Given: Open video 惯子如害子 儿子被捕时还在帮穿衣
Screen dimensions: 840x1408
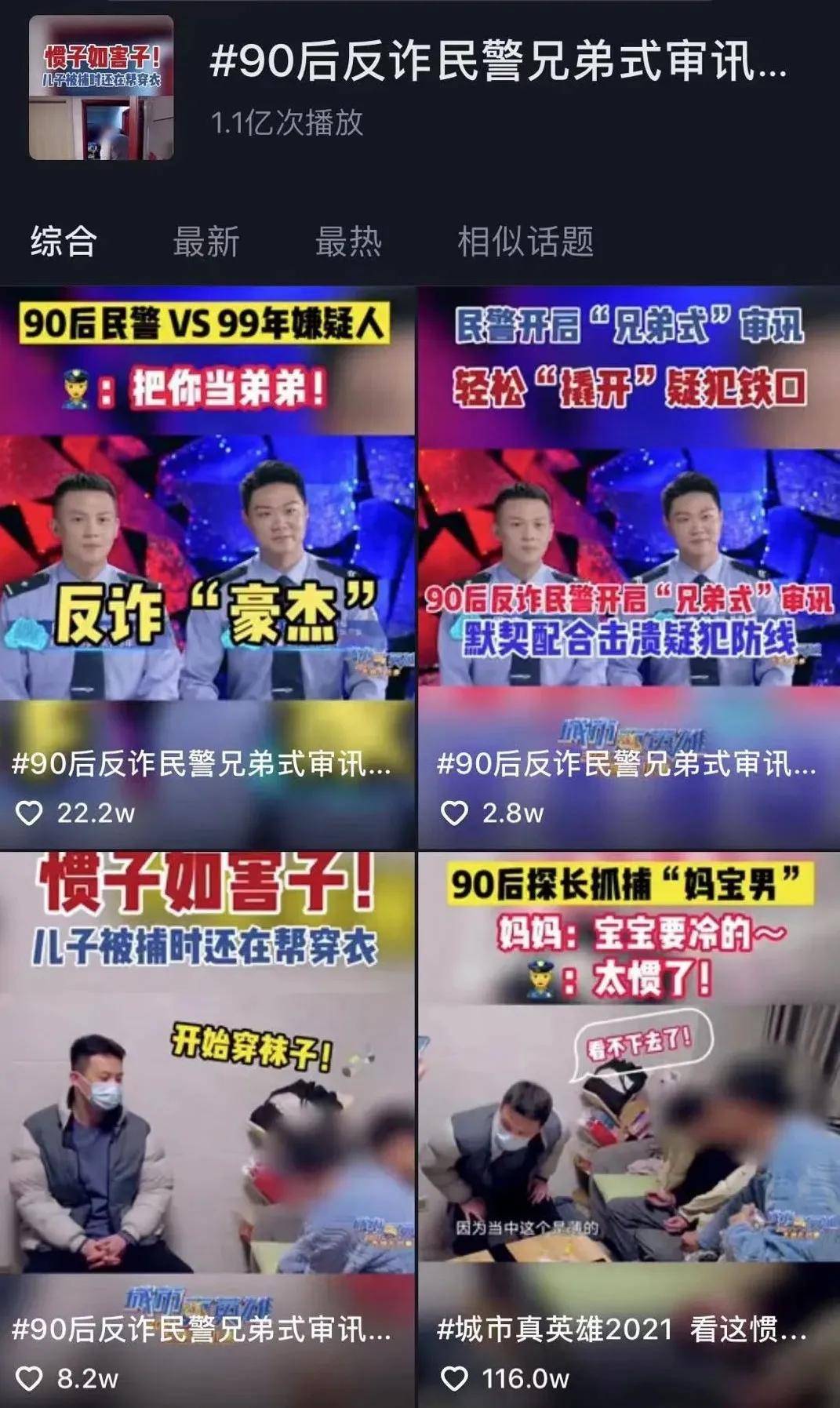Looking at the screenshot, I should coord(207,1098).
